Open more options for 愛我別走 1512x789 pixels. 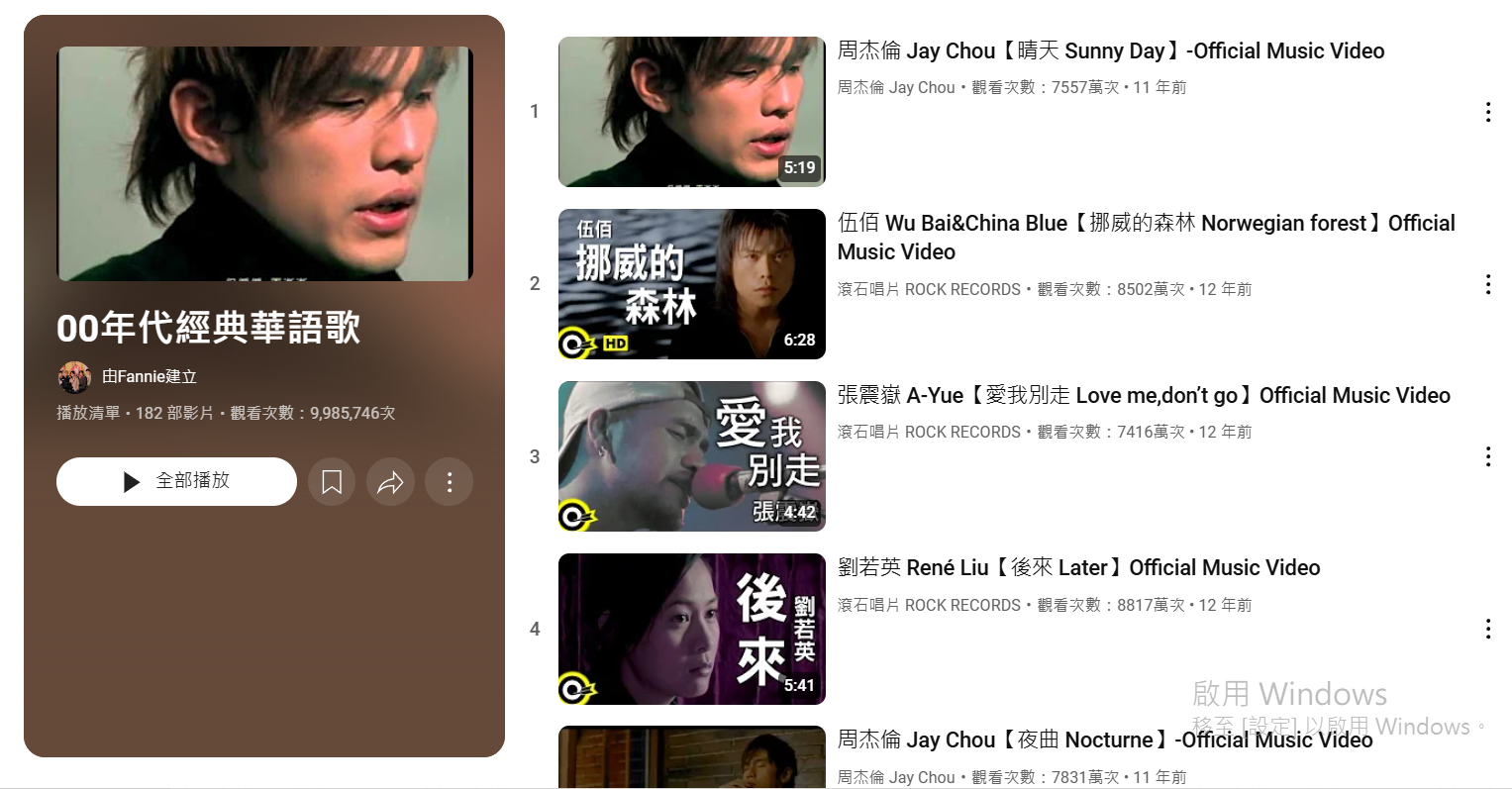click(1487, 456)
